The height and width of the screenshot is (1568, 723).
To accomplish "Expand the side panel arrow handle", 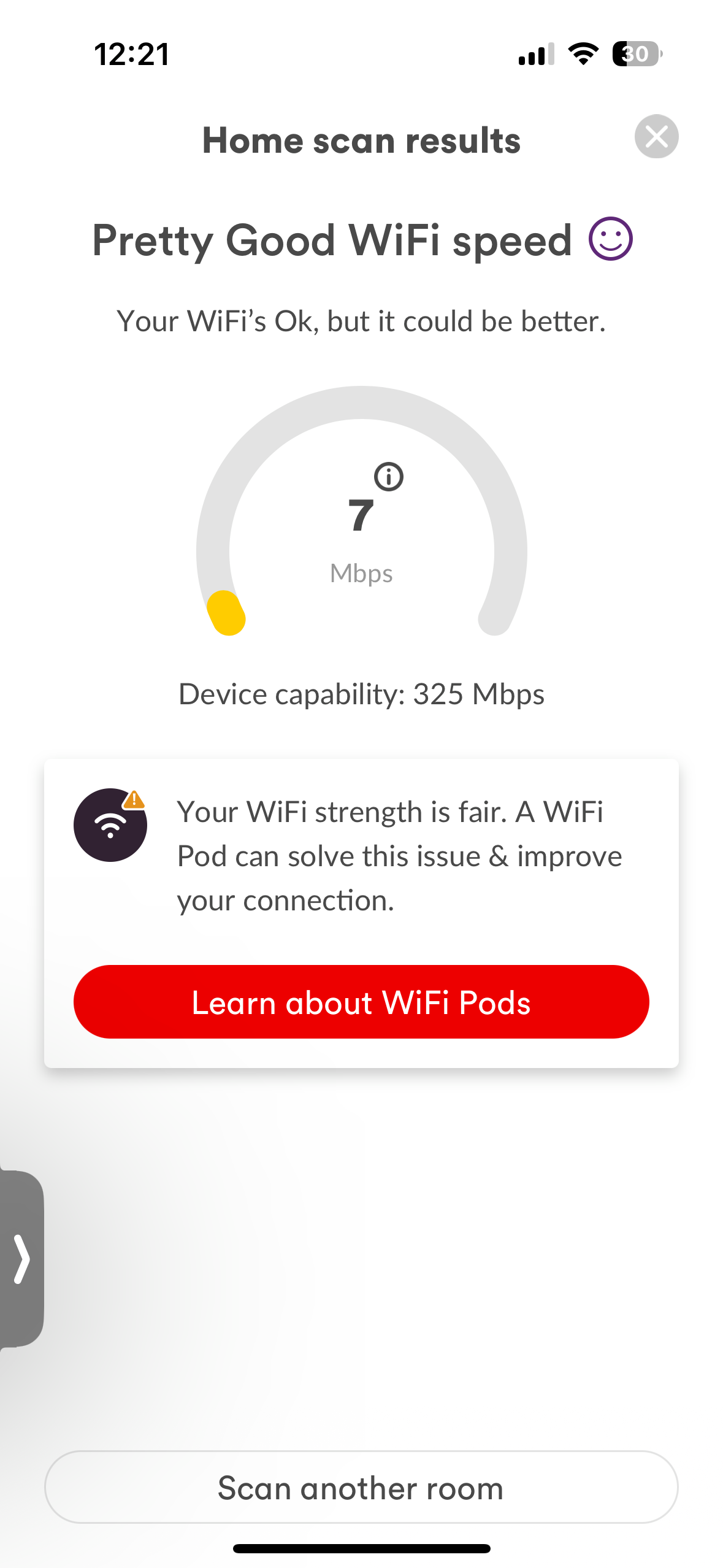I will click(x=21, y=1259).
